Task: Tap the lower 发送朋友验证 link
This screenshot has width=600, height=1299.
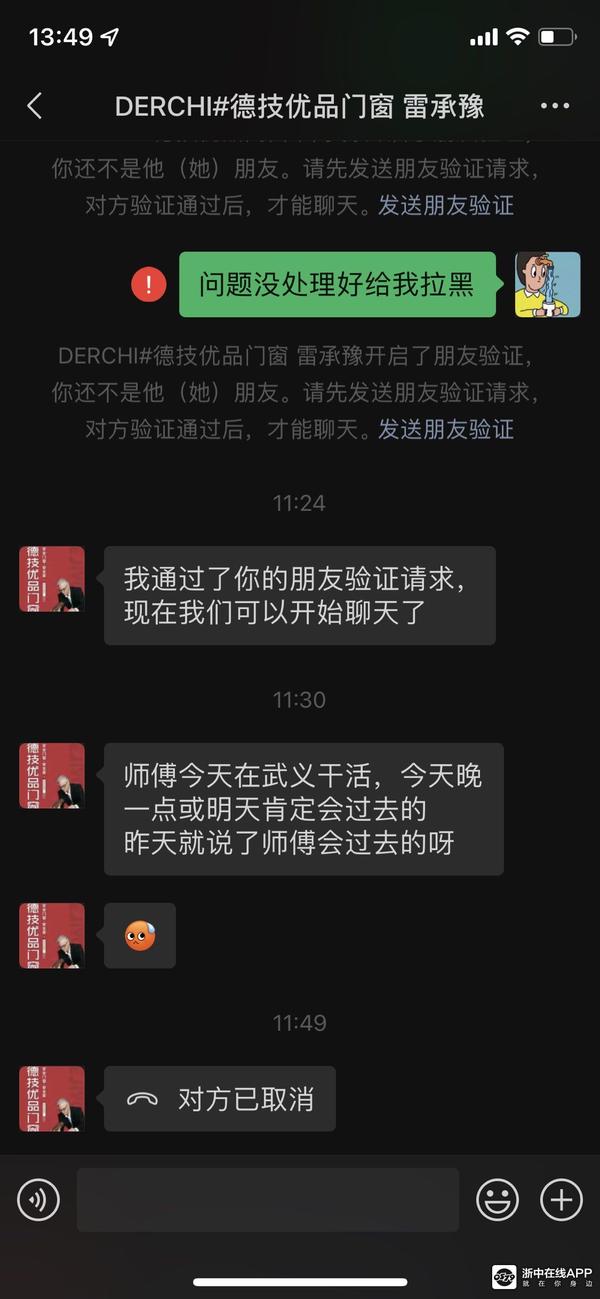Action: coord(445,430)
